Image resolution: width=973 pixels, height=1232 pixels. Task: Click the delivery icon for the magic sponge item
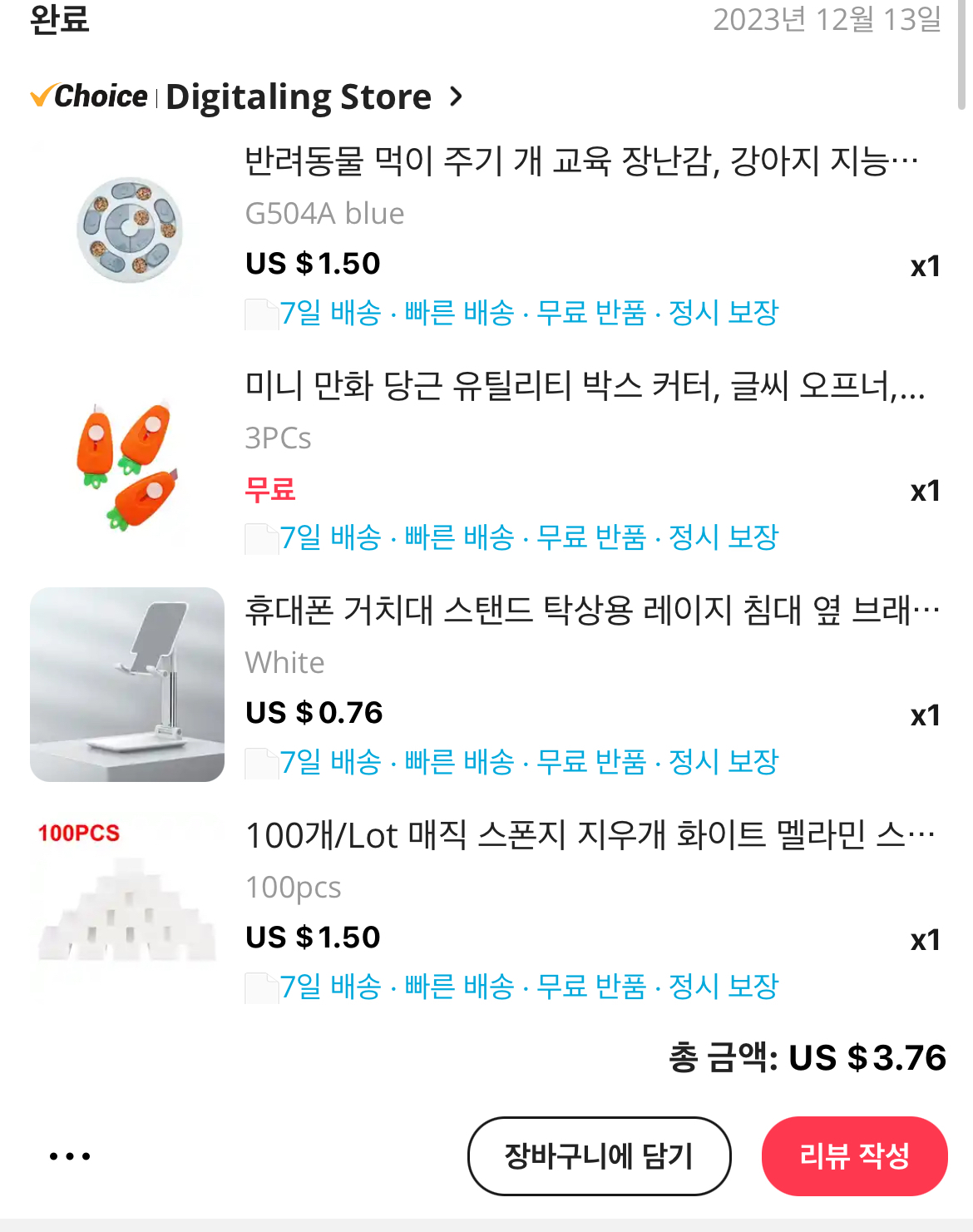pyautogui.click(x=259, y=987)
